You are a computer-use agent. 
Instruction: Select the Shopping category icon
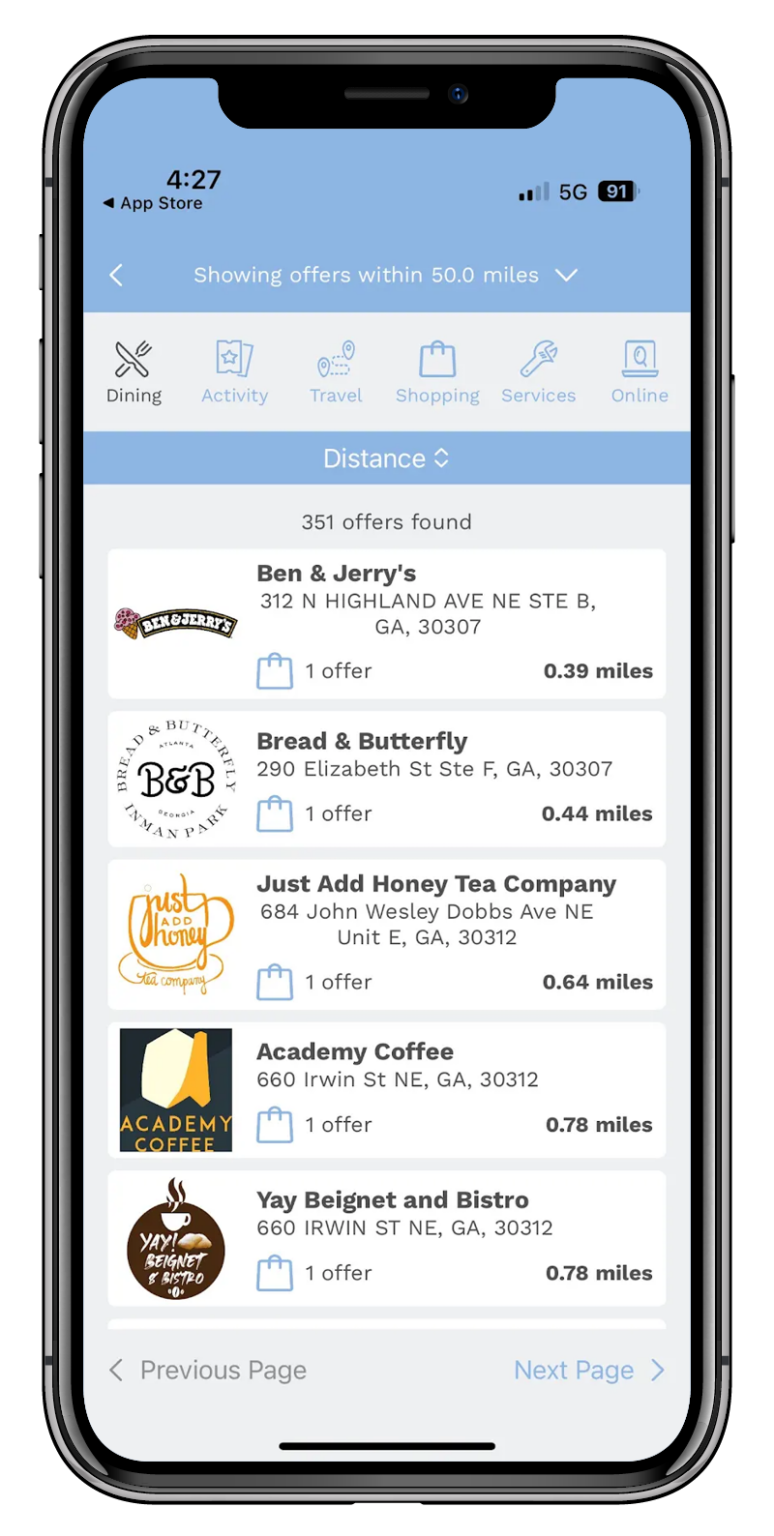[x=437, y=358]
